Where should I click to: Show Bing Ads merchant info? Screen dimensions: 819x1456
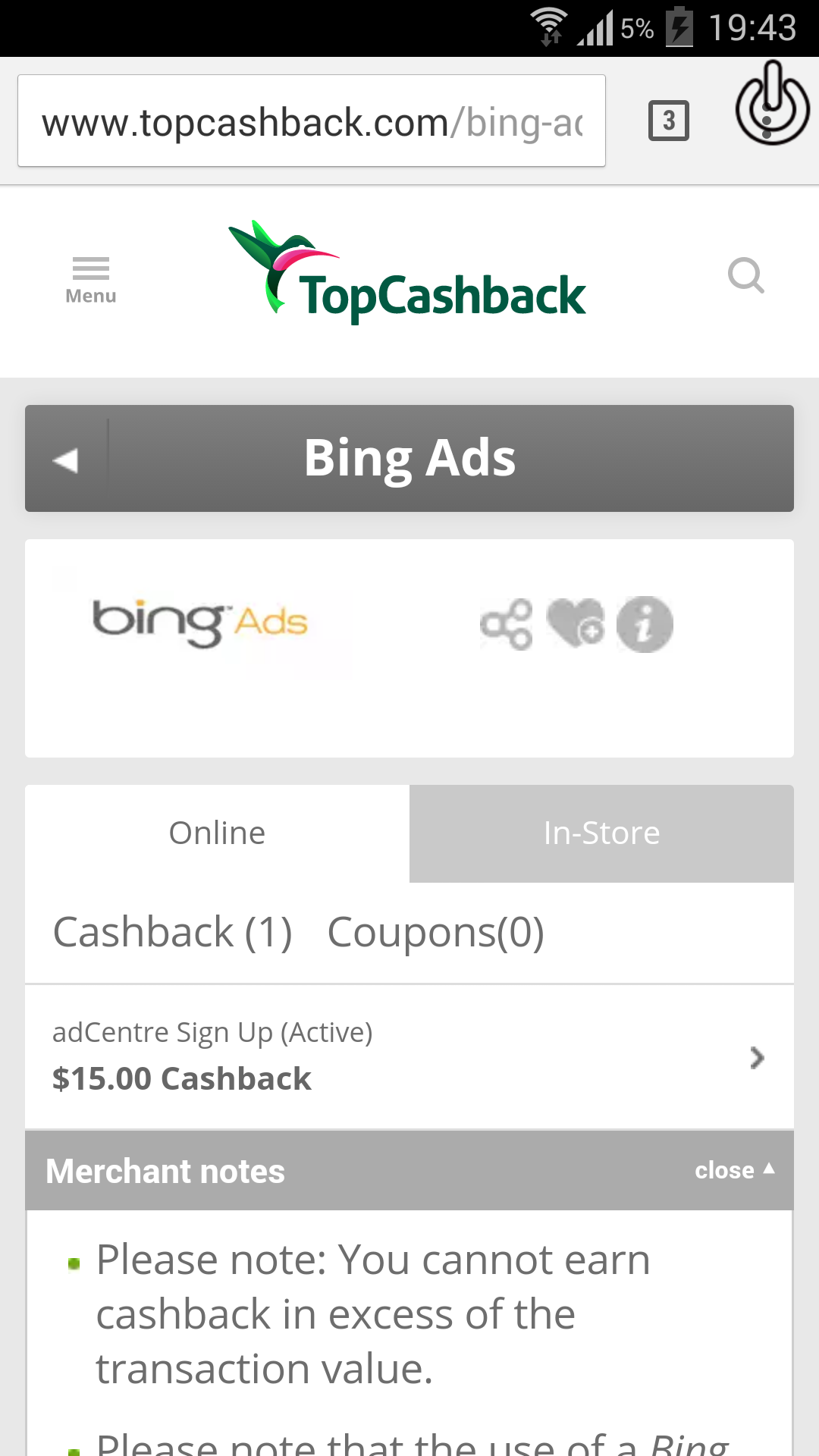point(645,625)
